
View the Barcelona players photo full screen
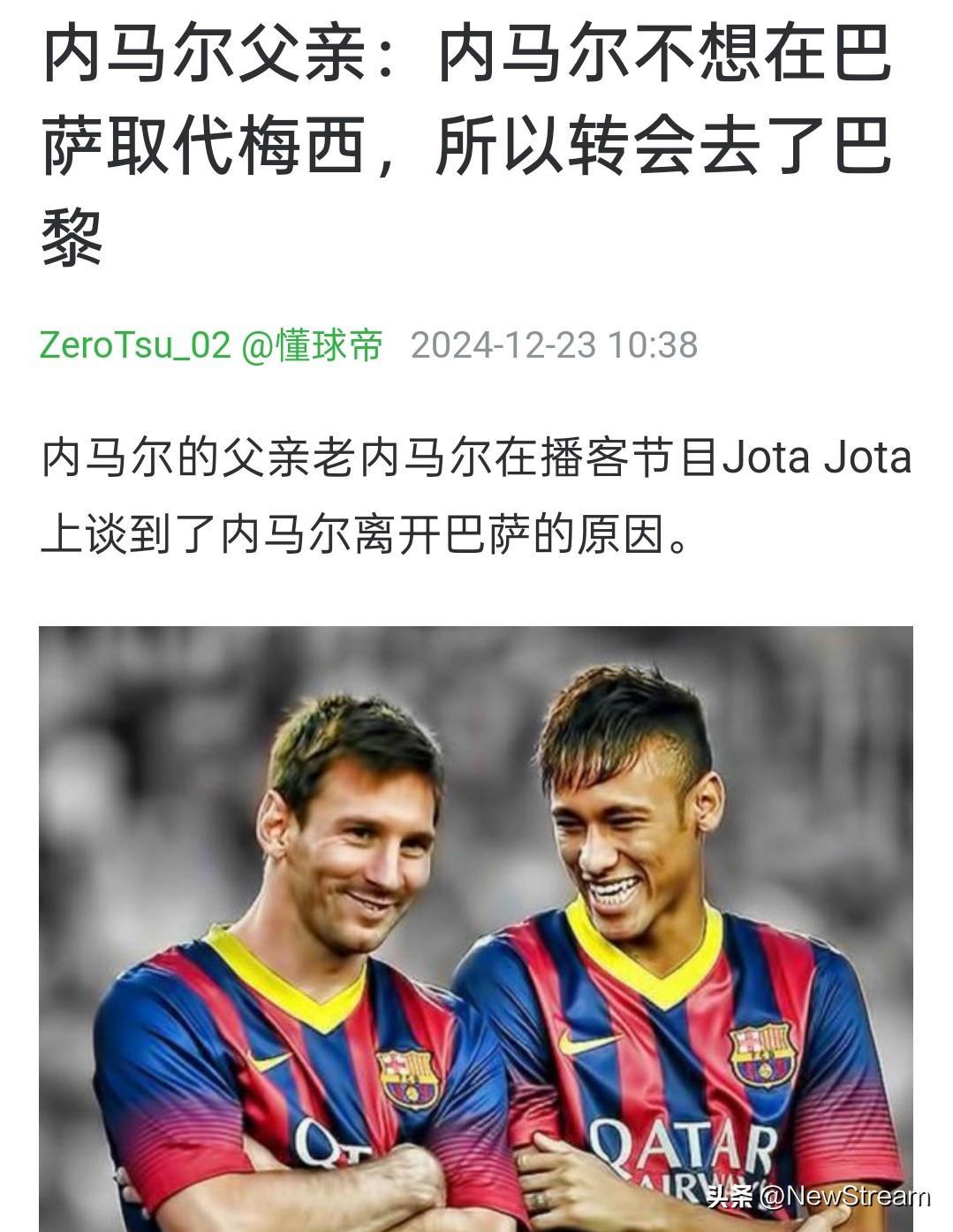tap(475, 927)
